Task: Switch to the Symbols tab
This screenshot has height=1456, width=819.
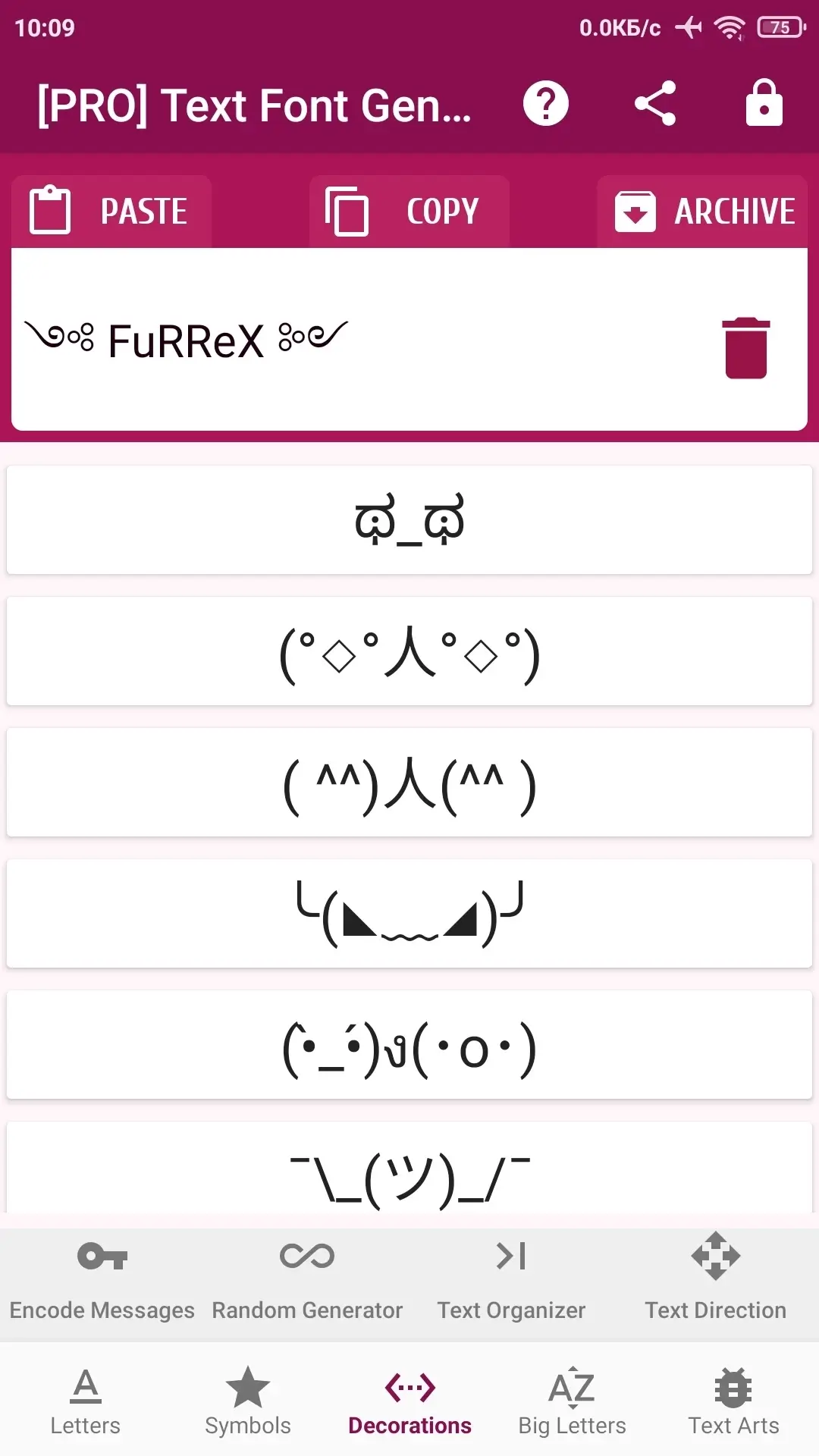Action: (248, 1401)
